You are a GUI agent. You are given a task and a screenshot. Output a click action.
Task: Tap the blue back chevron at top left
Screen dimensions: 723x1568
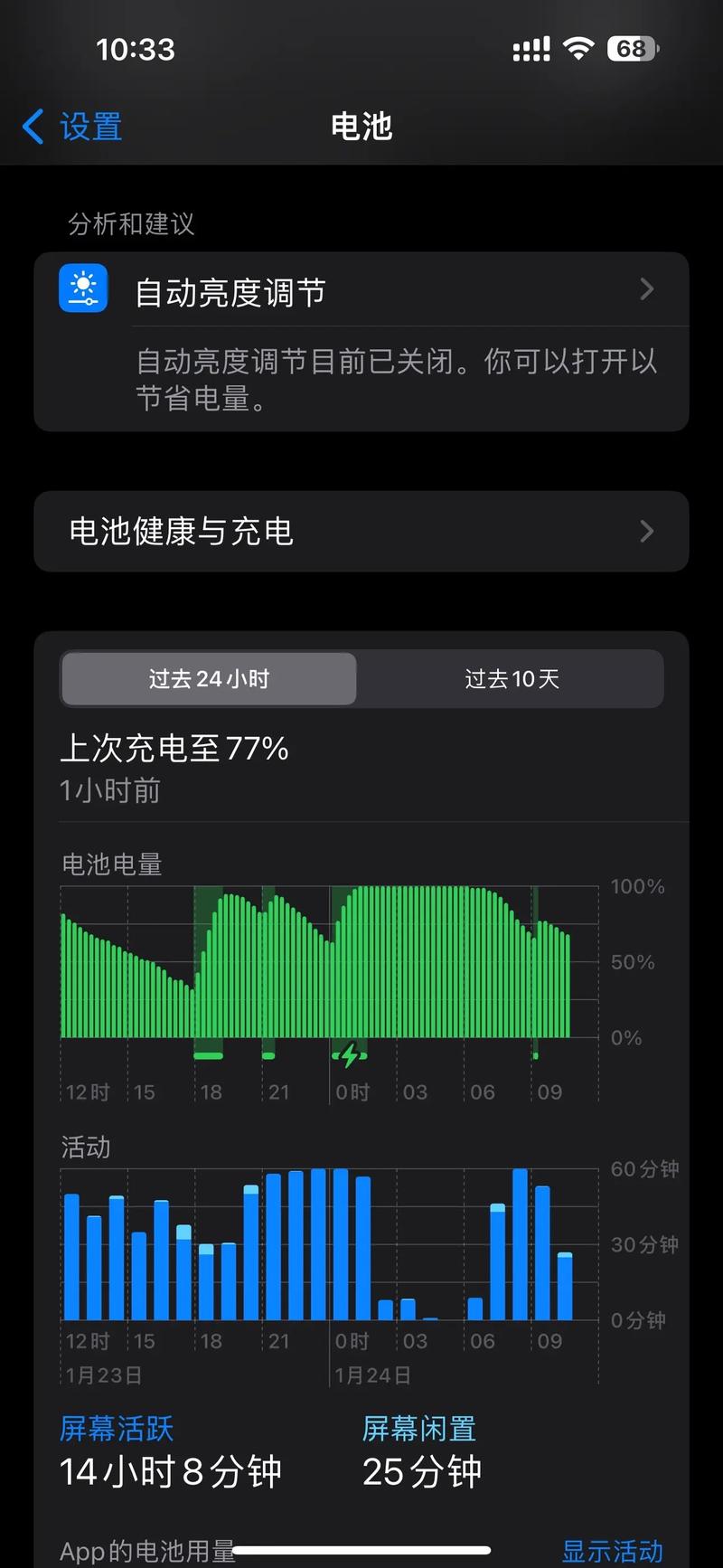point(33,127)
